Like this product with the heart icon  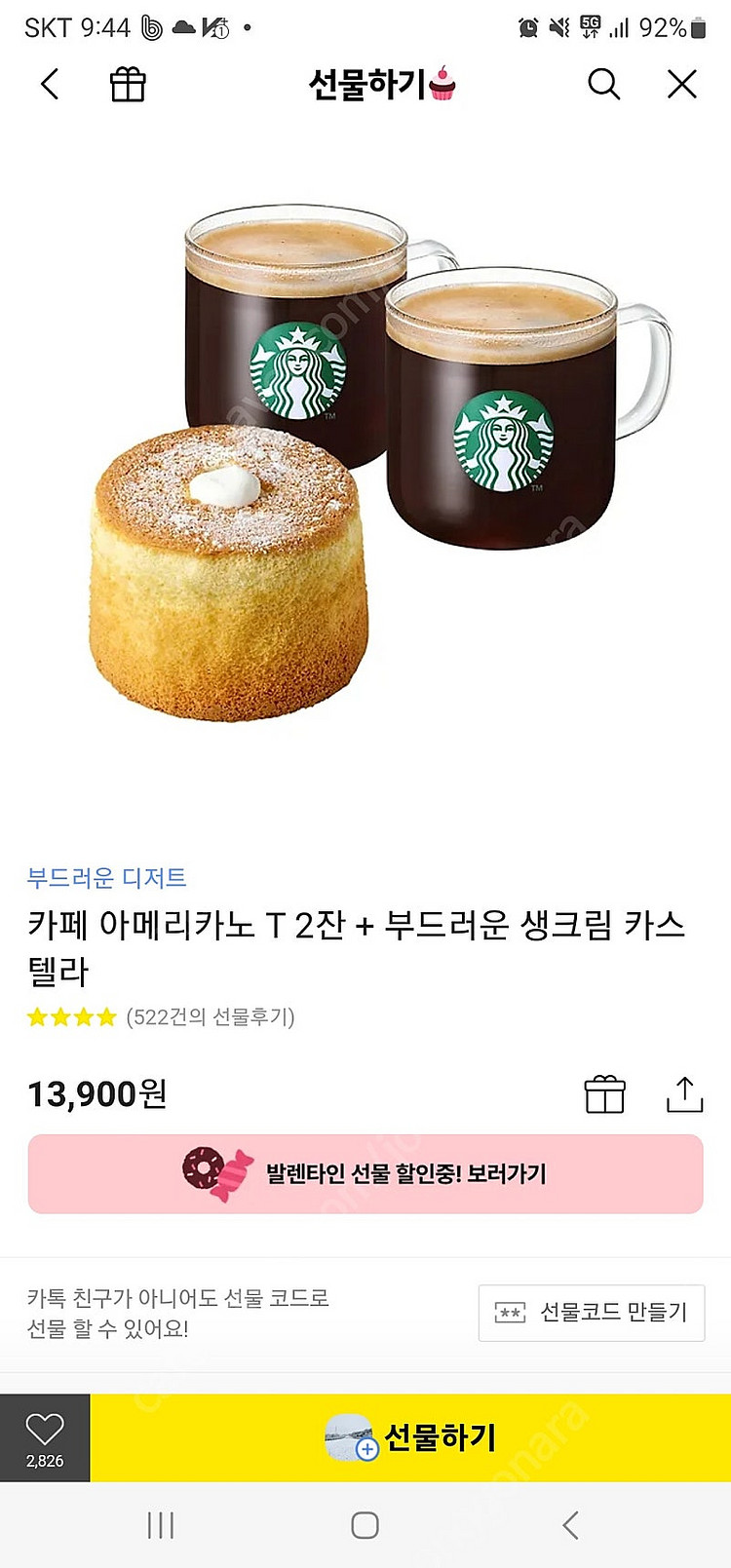(45, 1437)
